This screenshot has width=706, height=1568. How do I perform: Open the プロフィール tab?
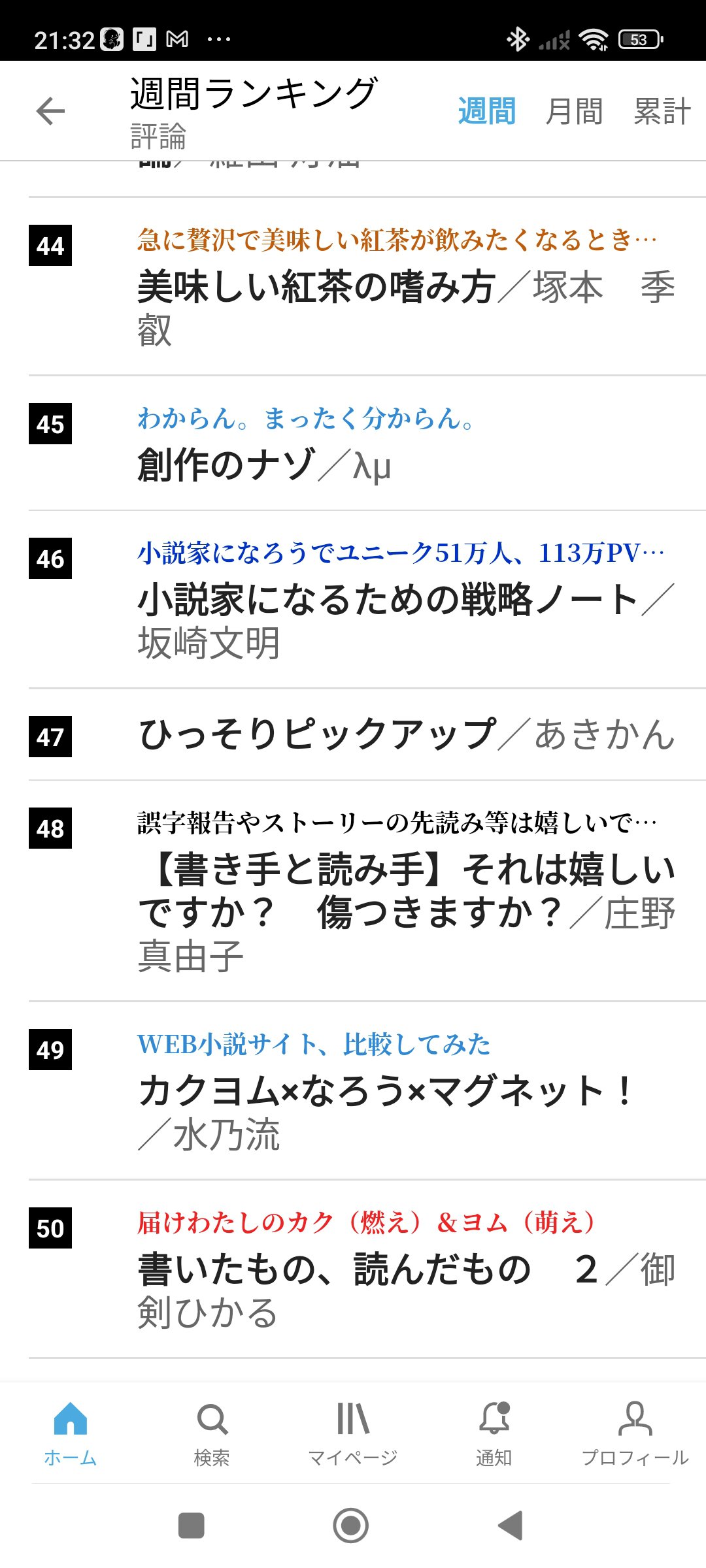635,1433
